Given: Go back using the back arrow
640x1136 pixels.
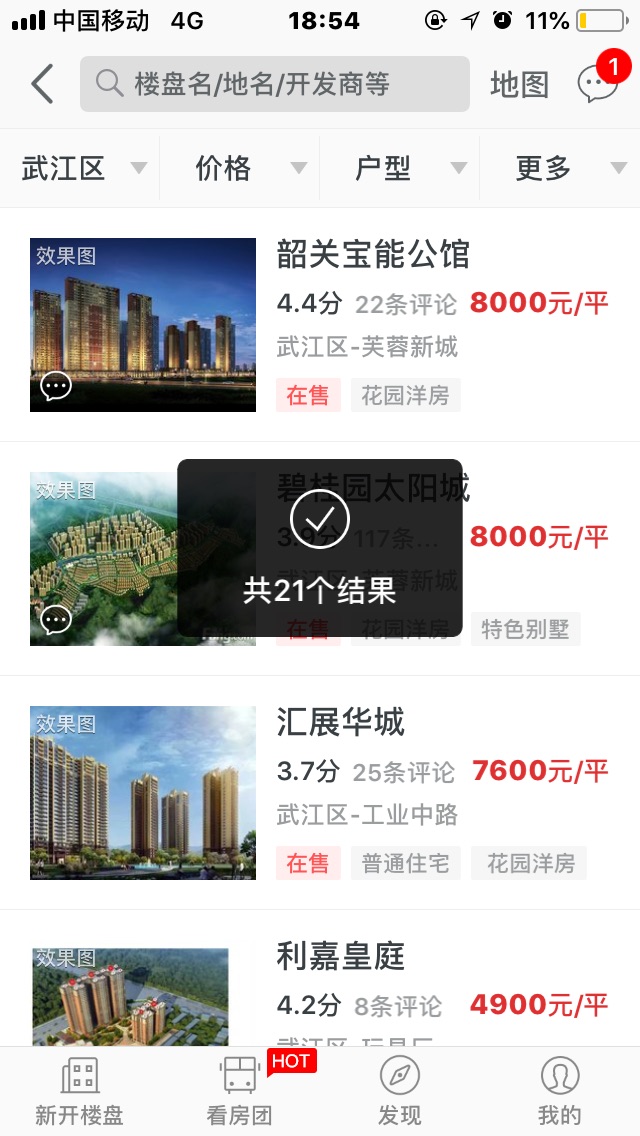Looking at the screenshot, I should point(42,84).
